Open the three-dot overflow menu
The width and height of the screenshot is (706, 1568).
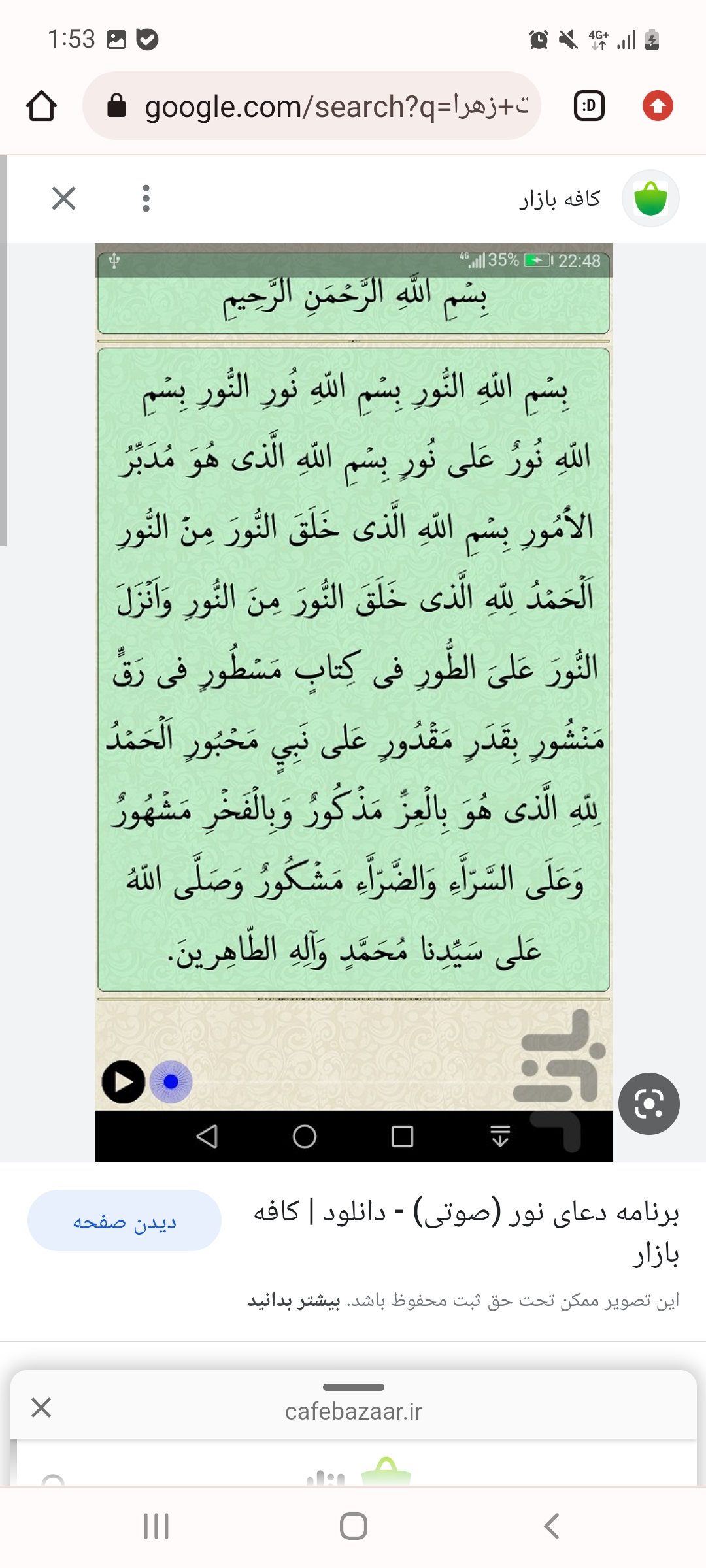146,198
